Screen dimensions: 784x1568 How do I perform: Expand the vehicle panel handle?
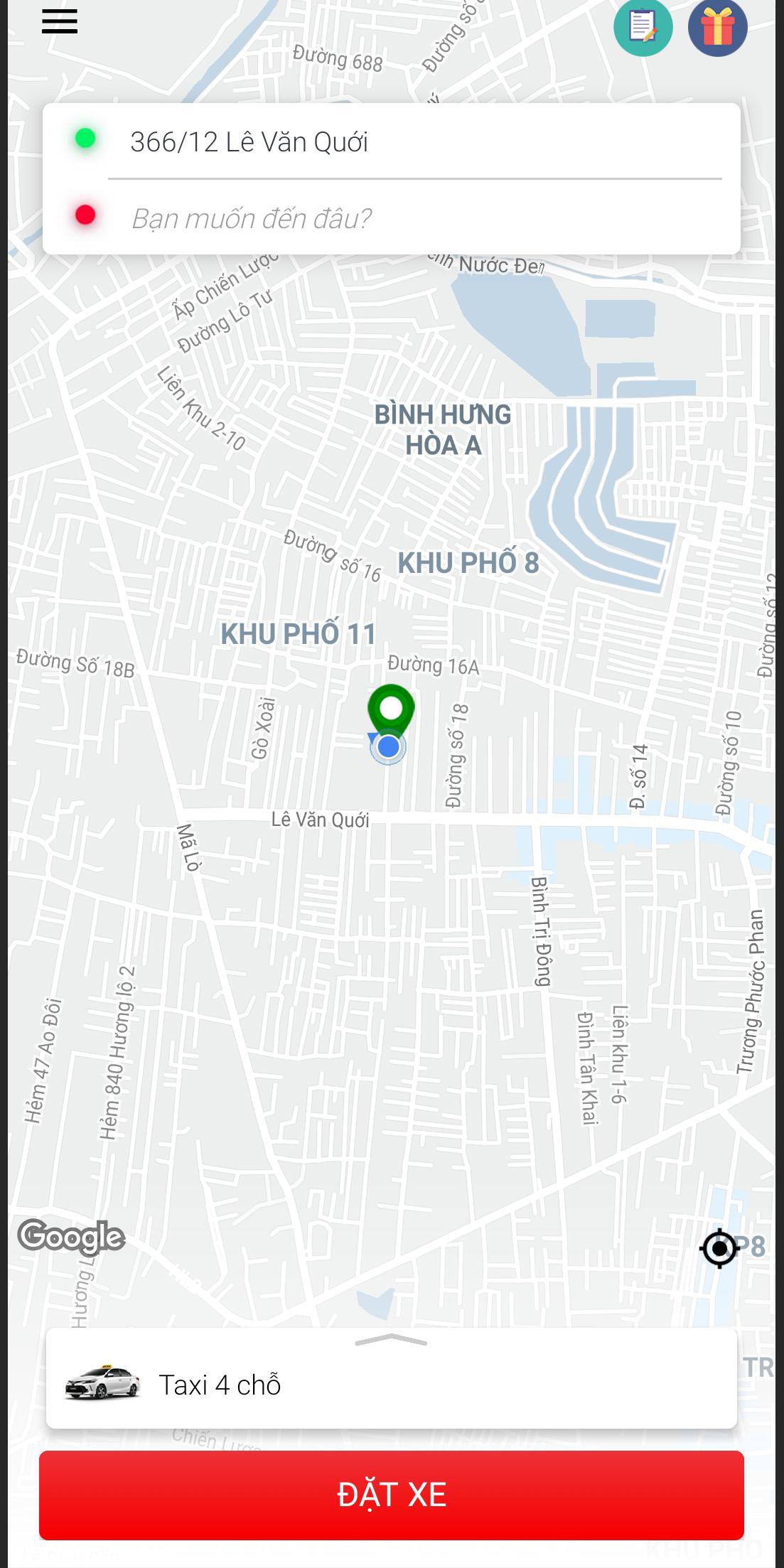pos(391,1340)
